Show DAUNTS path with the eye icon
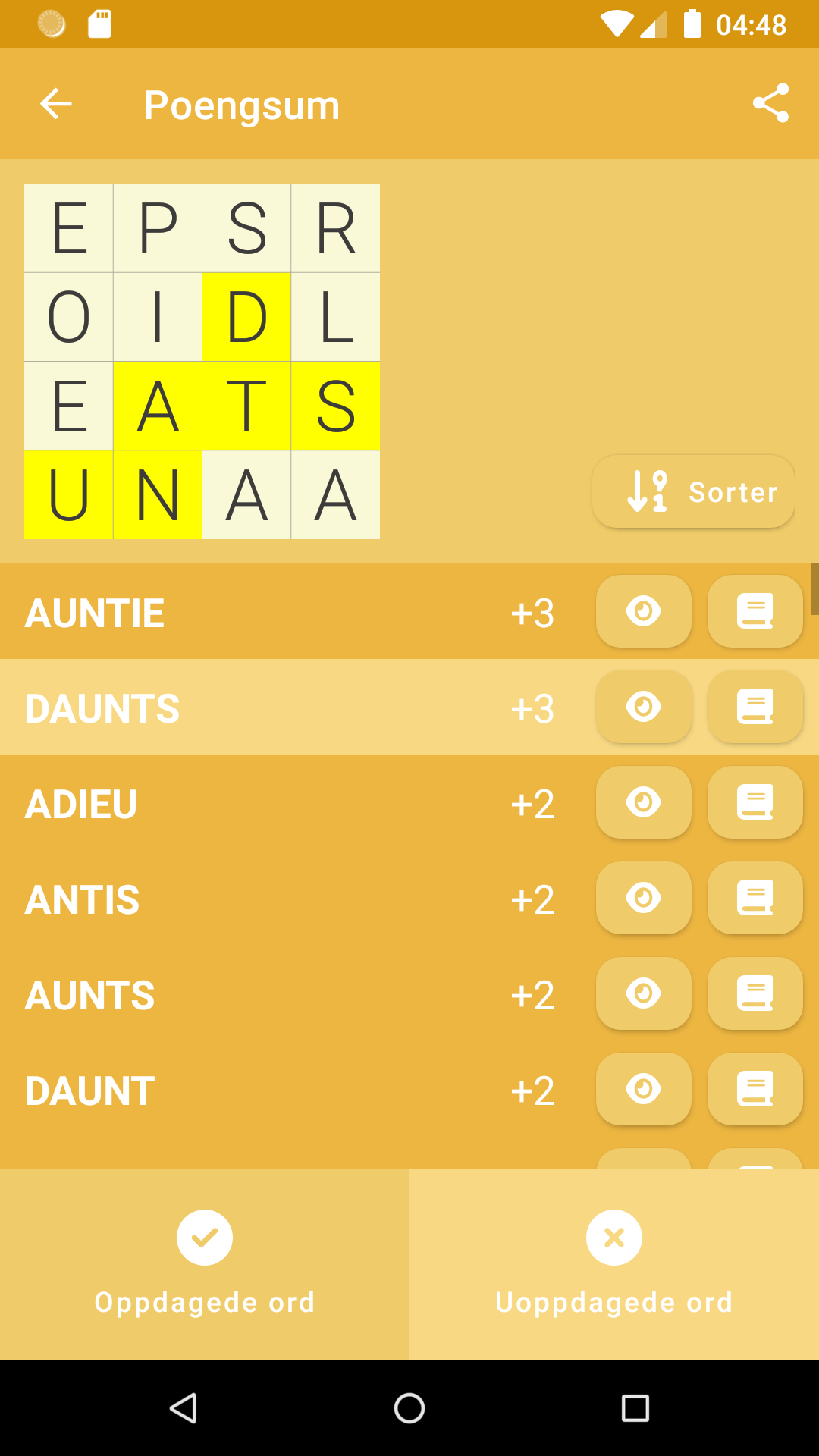The height and width of the screenshot is (1456, 819). coord(643,707)
